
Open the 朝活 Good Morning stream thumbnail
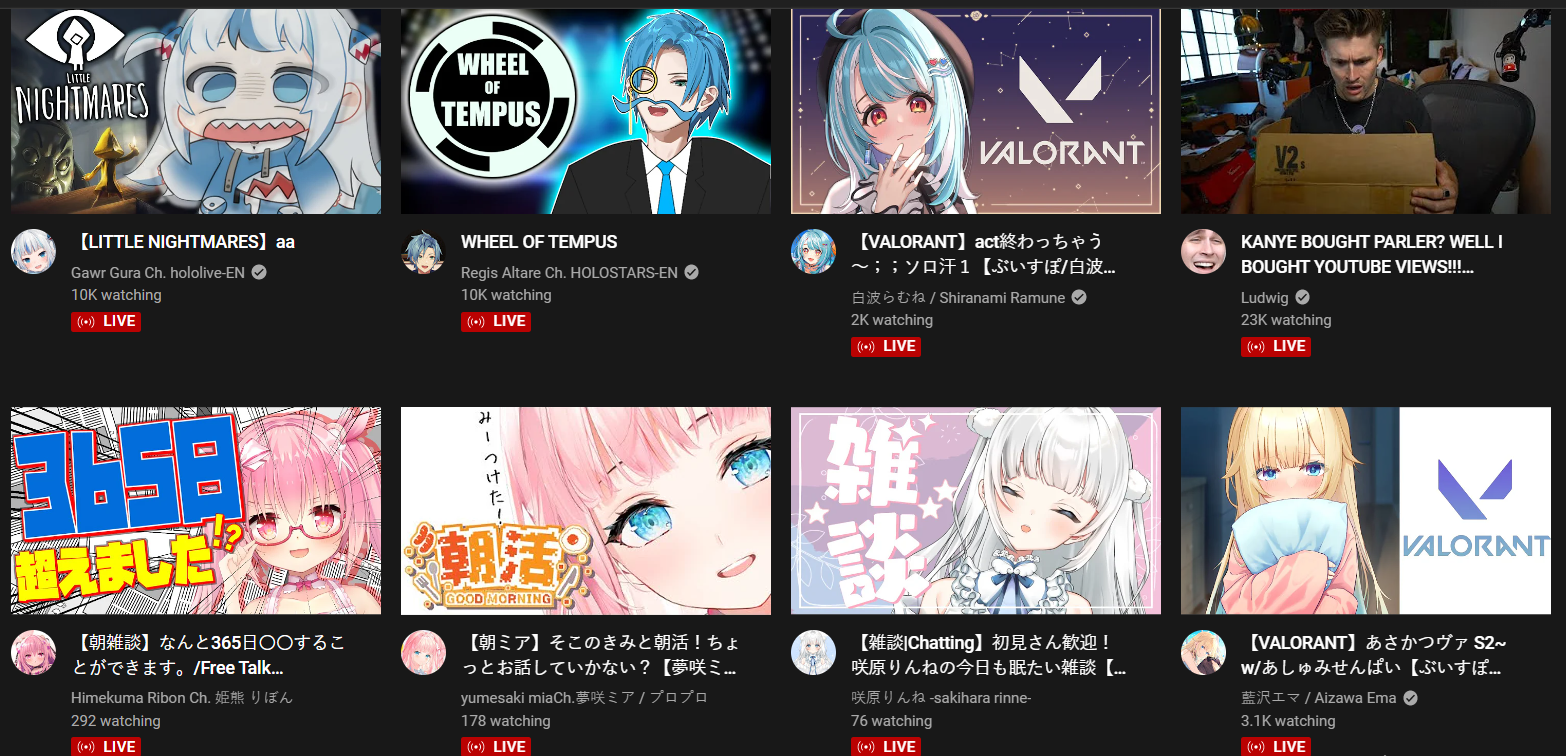585,510
